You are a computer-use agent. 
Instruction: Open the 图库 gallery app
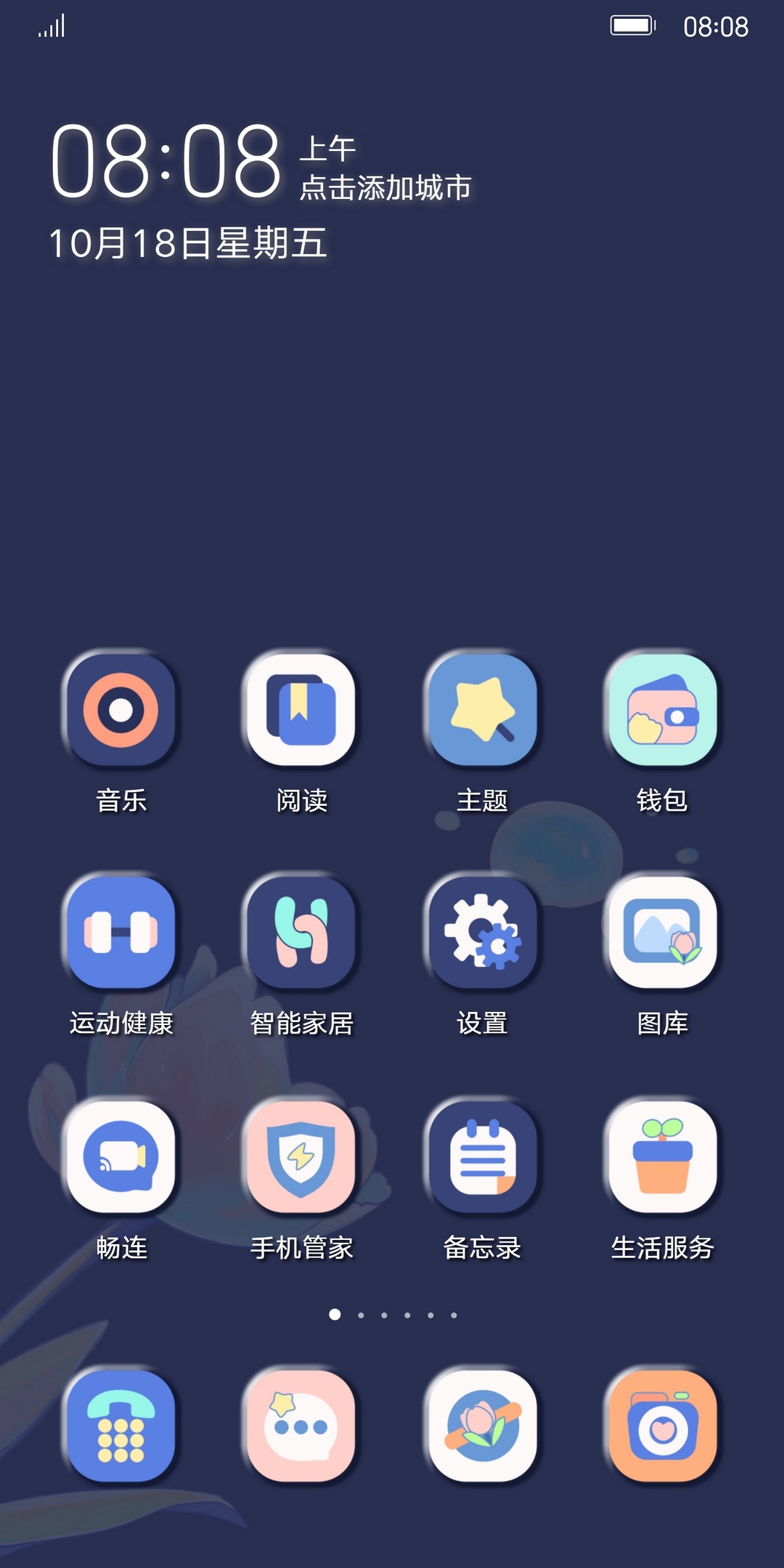click(662, 933)
